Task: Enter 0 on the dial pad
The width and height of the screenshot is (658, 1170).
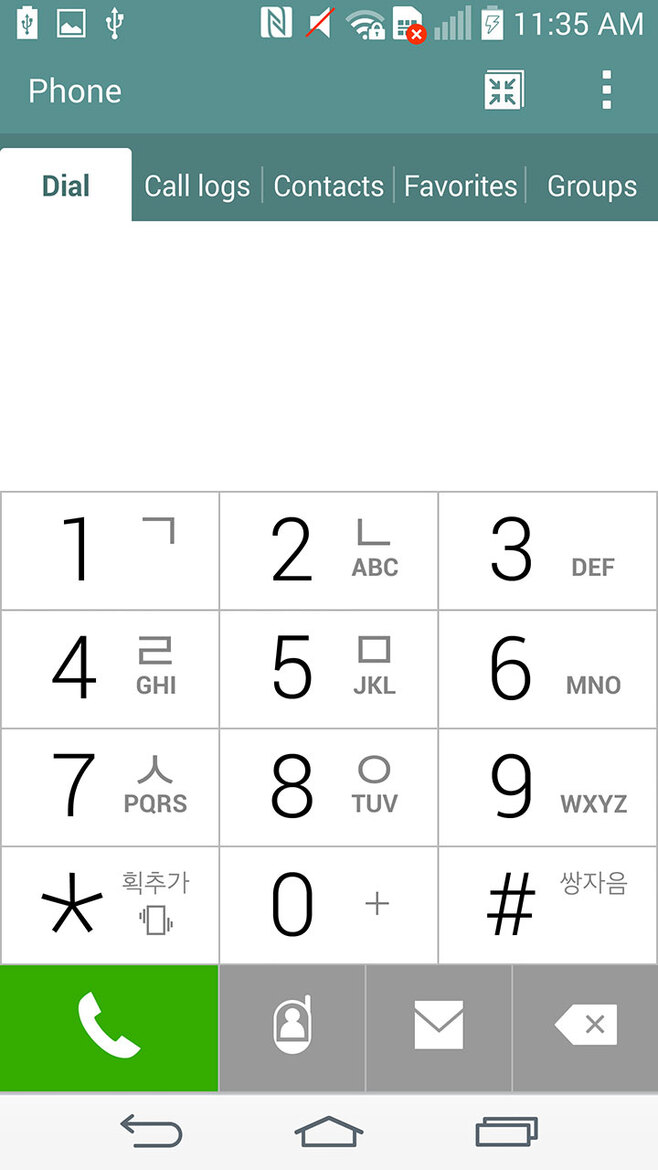Action: tap(328, 905)
